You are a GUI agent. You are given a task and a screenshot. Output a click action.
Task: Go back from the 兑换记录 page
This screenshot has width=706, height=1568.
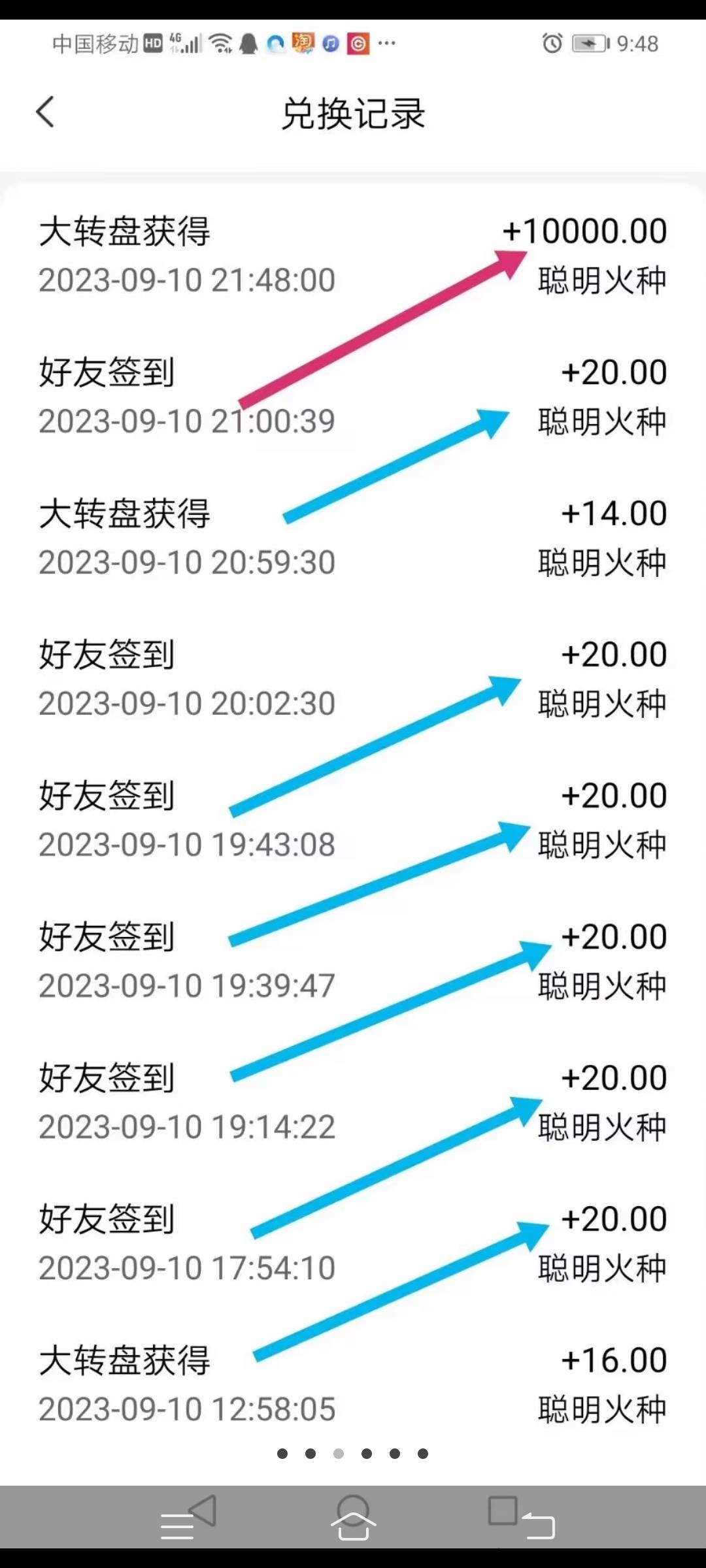coord(44,112)
